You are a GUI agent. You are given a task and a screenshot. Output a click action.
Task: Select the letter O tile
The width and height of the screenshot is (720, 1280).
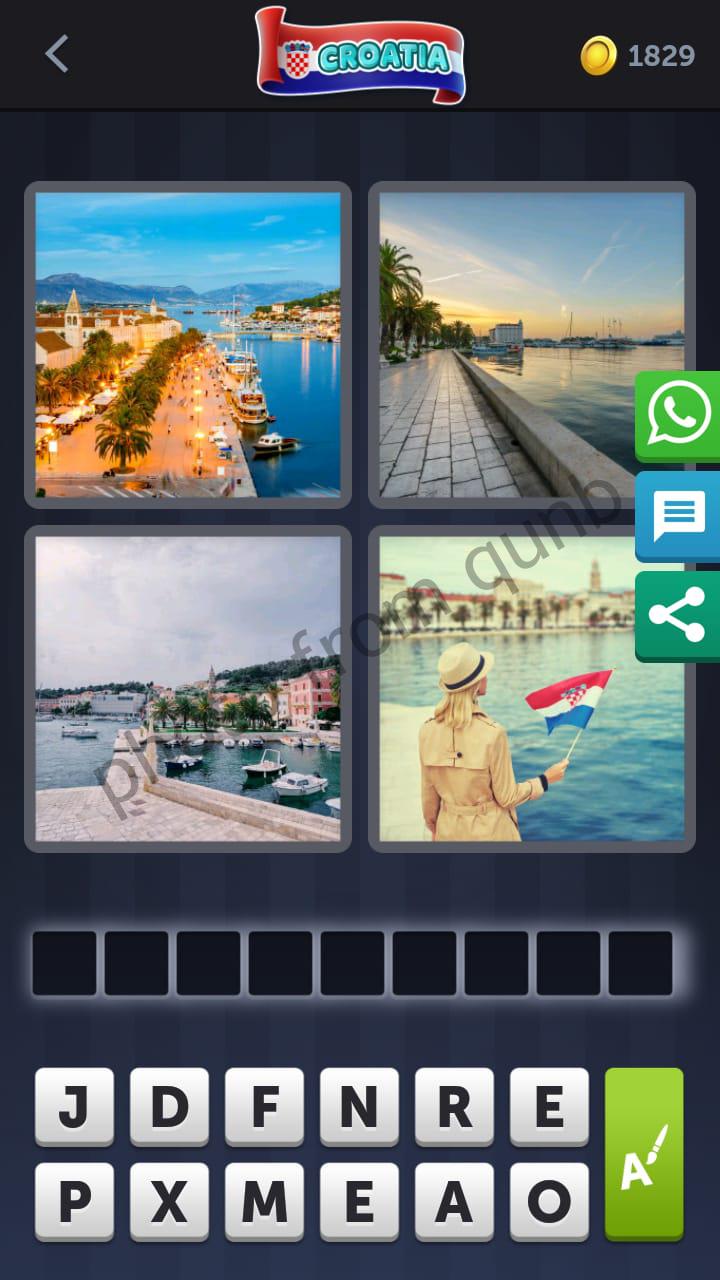click(548, 1200)
